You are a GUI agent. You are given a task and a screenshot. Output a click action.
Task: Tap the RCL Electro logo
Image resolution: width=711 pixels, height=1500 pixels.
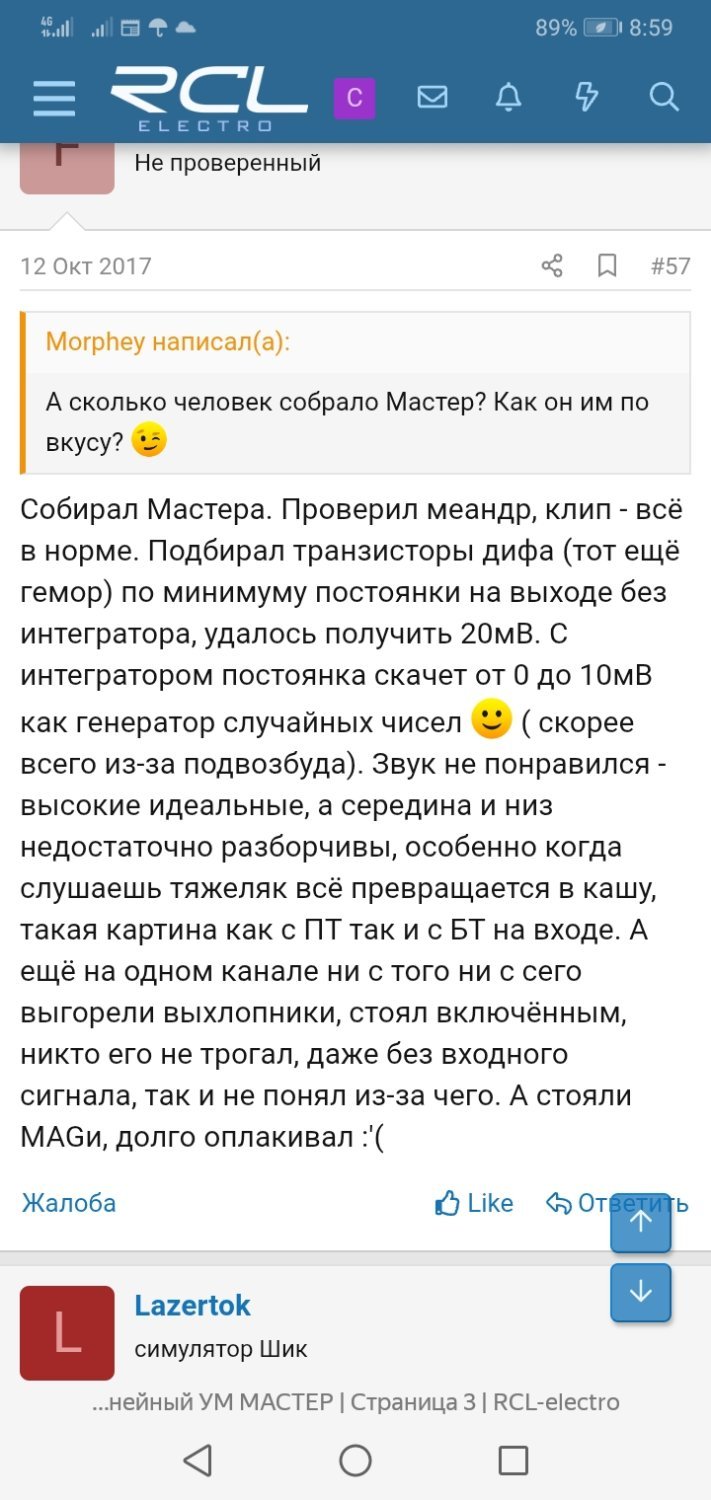coord(208,98)
